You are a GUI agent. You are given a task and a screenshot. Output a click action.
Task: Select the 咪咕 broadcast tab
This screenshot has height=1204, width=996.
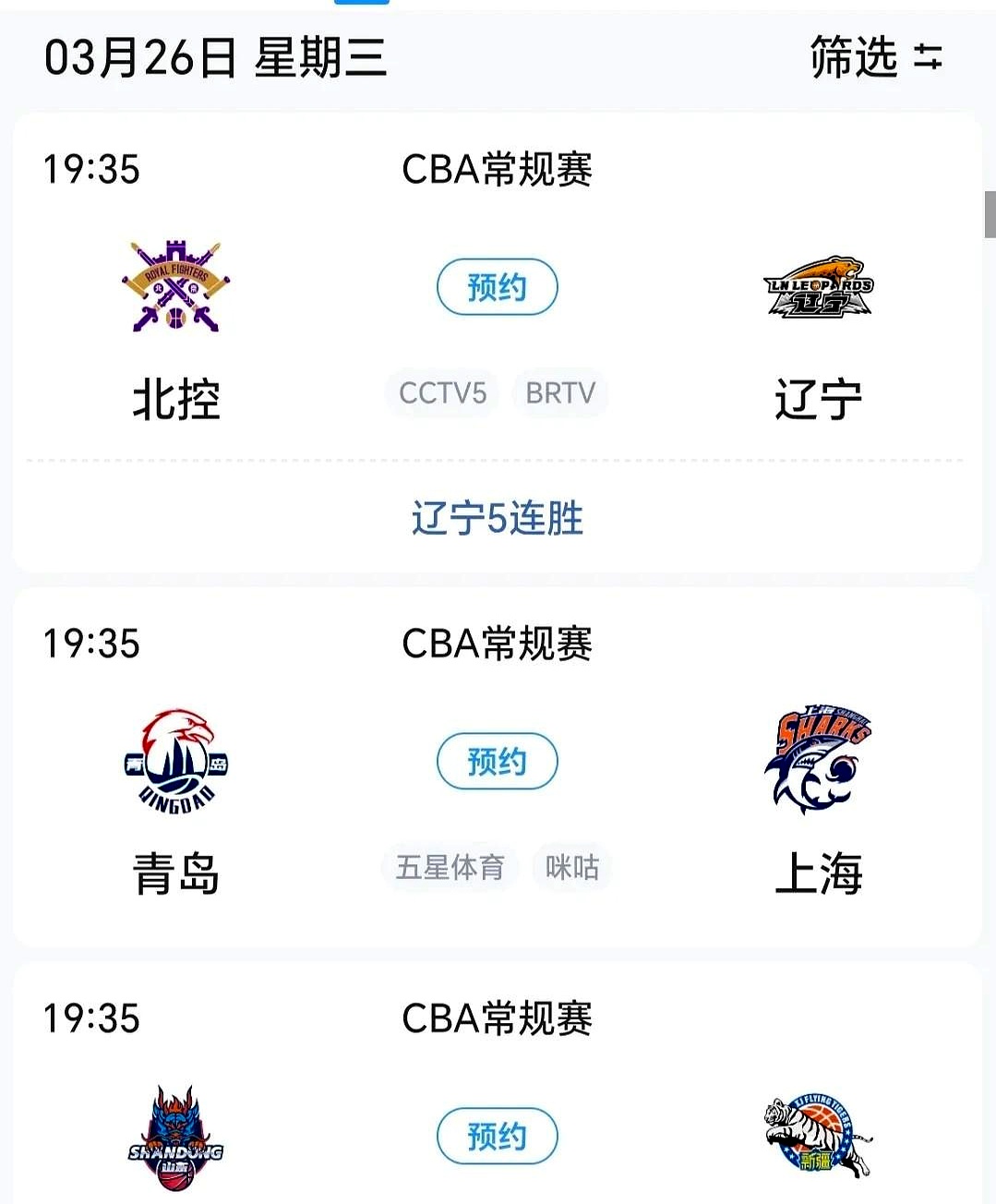click(571, 866)
